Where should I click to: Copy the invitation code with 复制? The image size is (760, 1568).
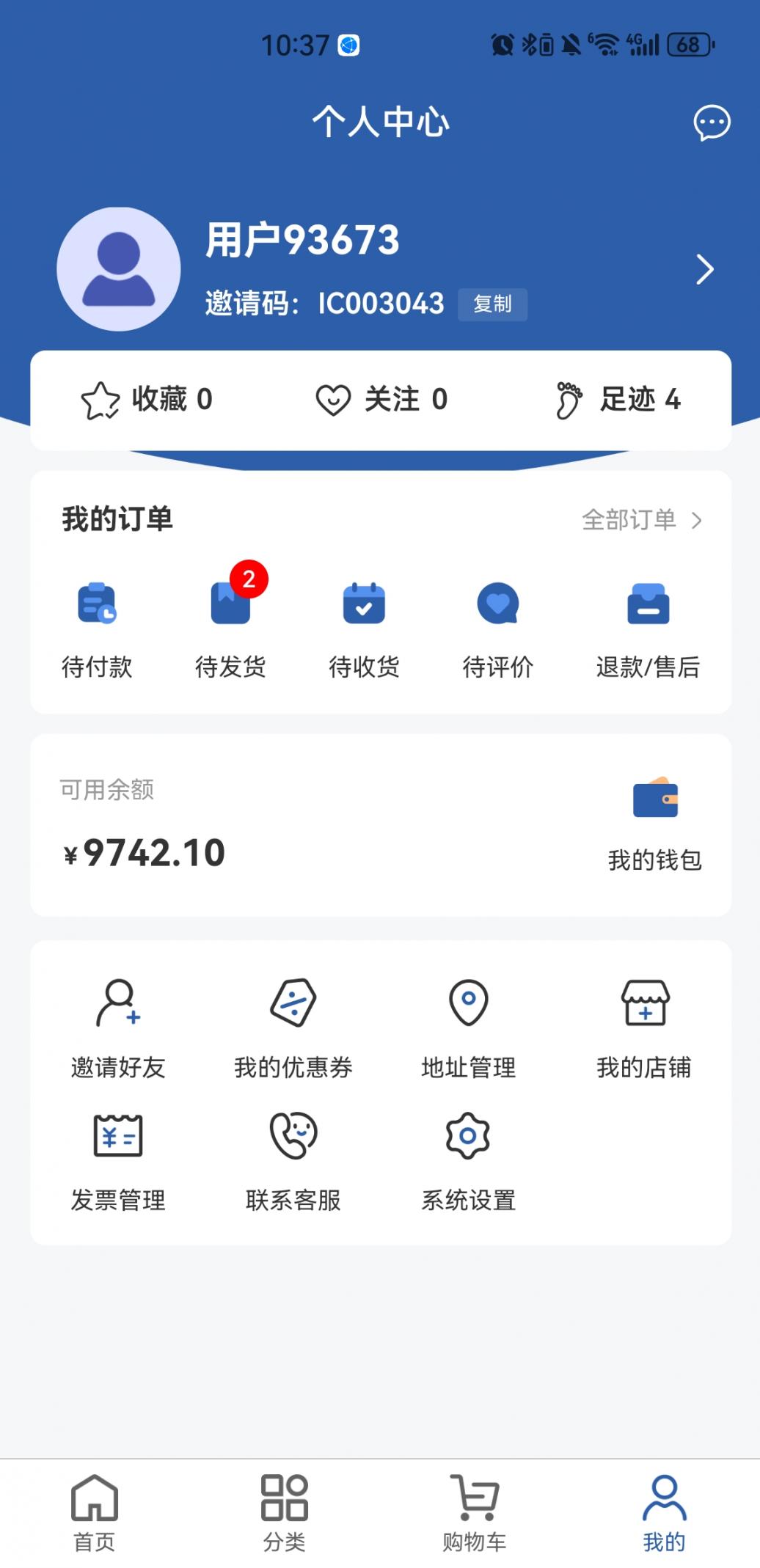pos(492,304)
